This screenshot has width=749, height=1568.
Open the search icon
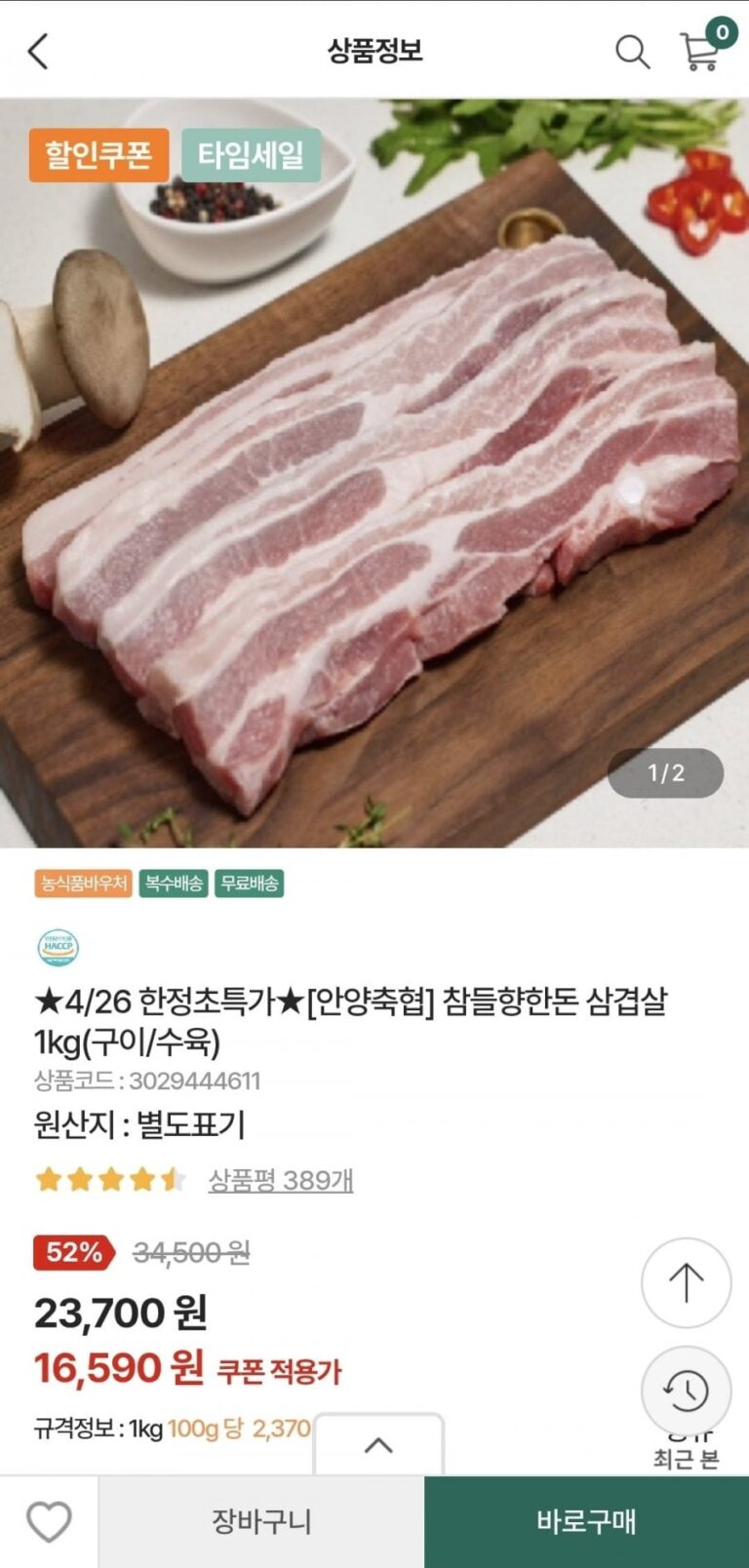click(632, 51)
